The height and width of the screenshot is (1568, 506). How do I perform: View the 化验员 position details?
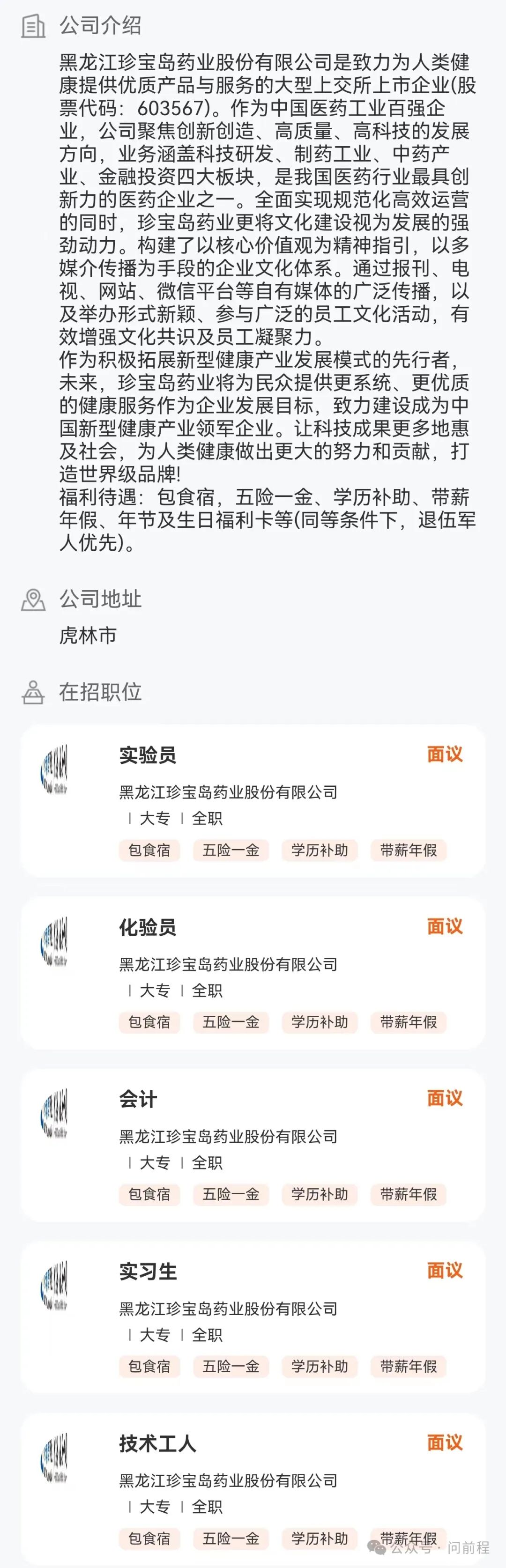pyautogui.click(x=148, y=927)
